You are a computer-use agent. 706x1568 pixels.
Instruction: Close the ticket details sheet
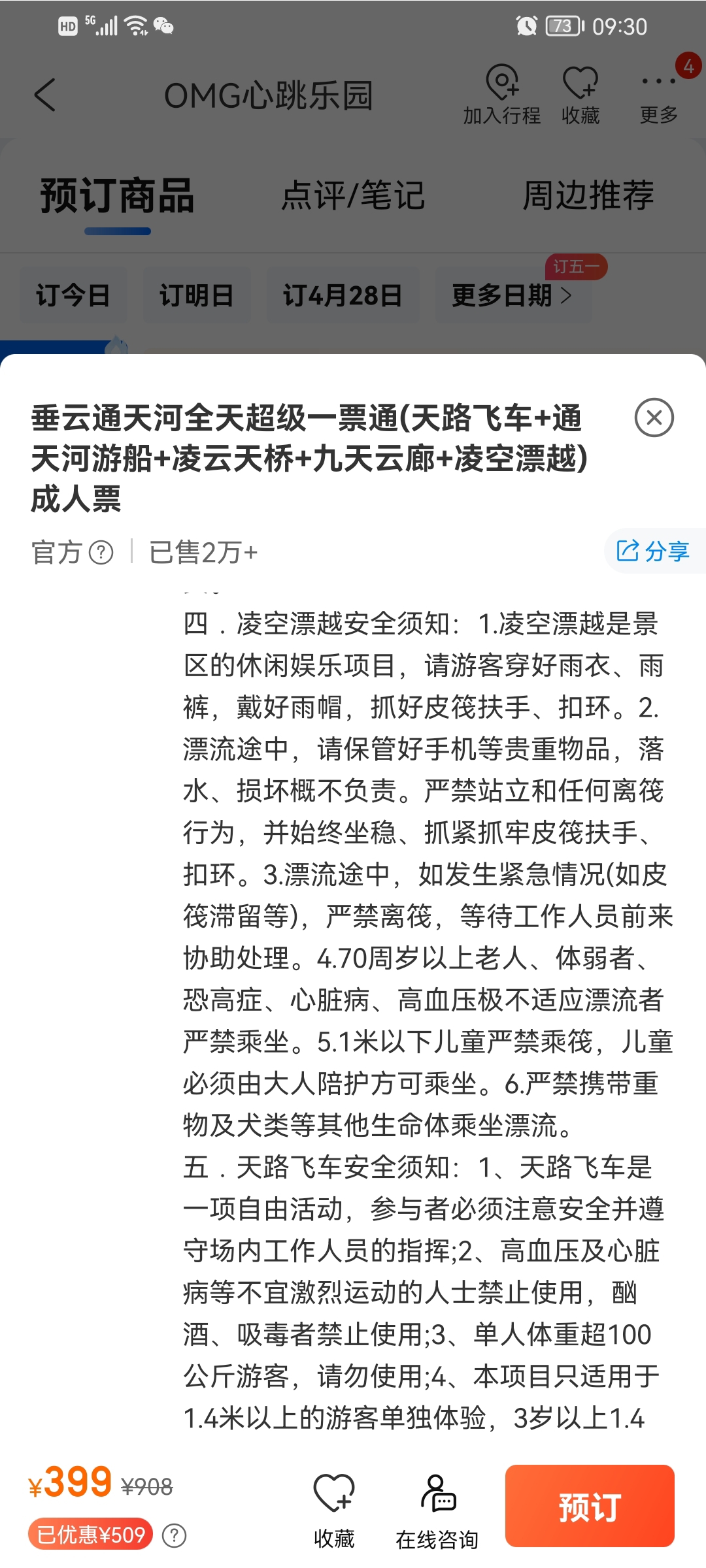point(654,417)
